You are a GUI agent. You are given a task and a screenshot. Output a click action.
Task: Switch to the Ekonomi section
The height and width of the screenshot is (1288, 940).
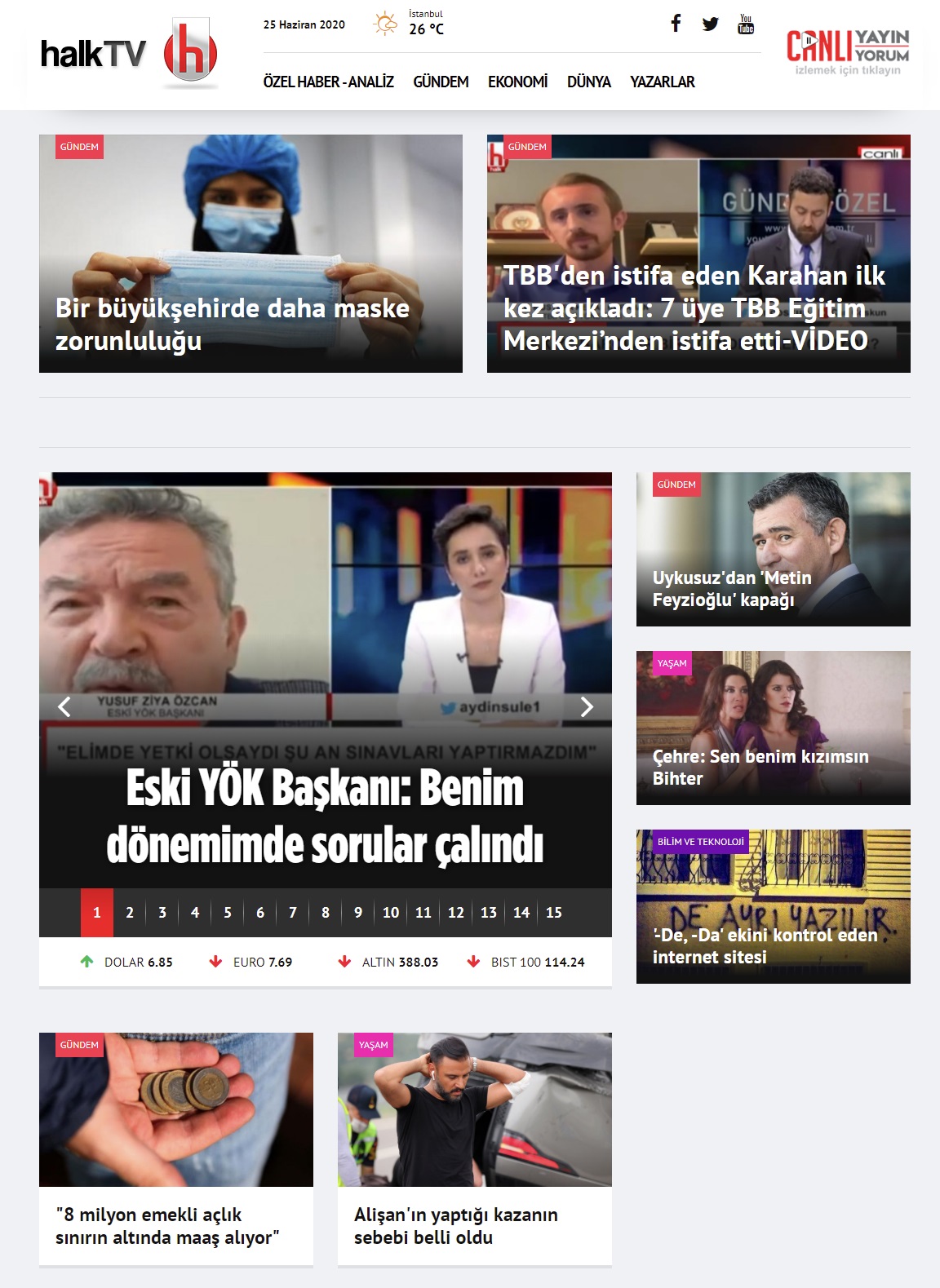point(517,82)
